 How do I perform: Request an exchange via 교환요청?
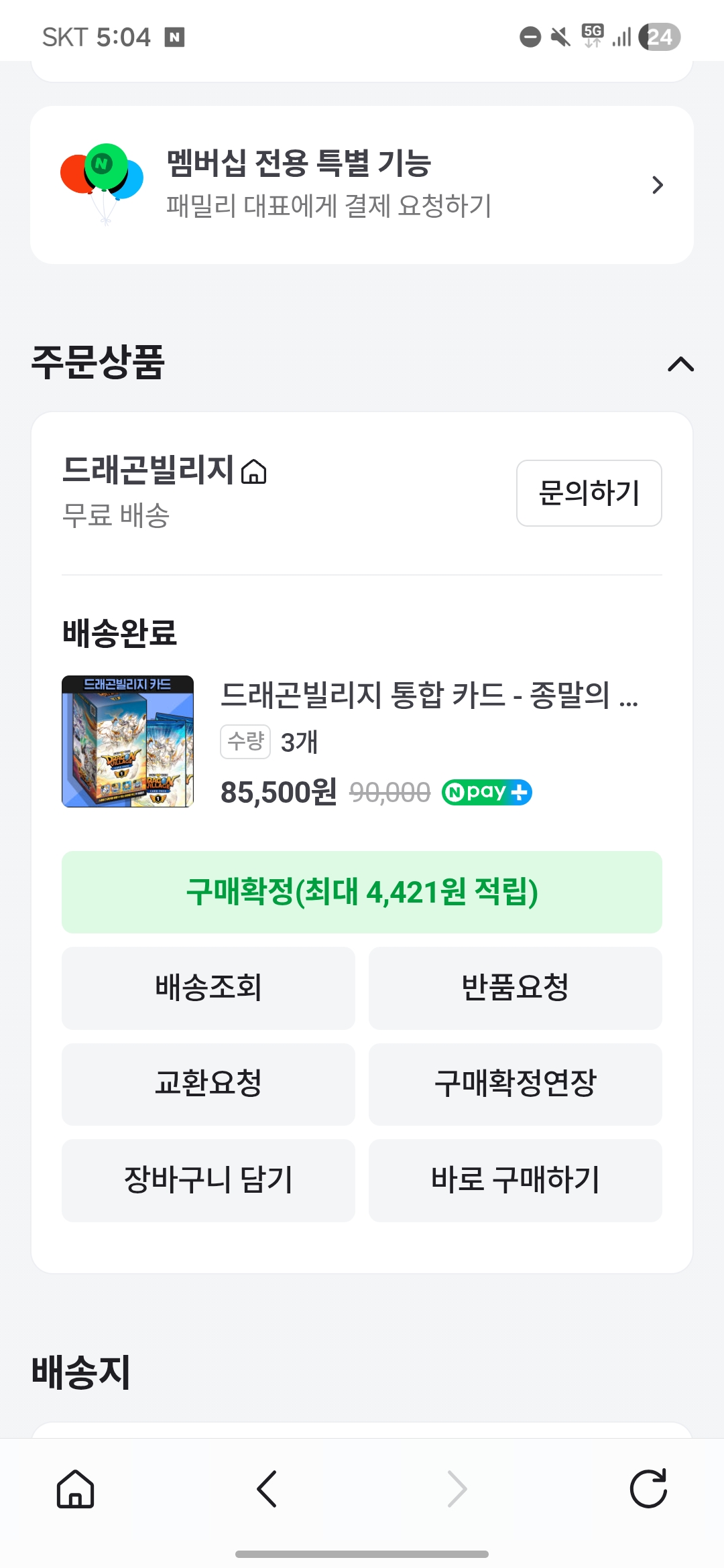point(208,1084)
